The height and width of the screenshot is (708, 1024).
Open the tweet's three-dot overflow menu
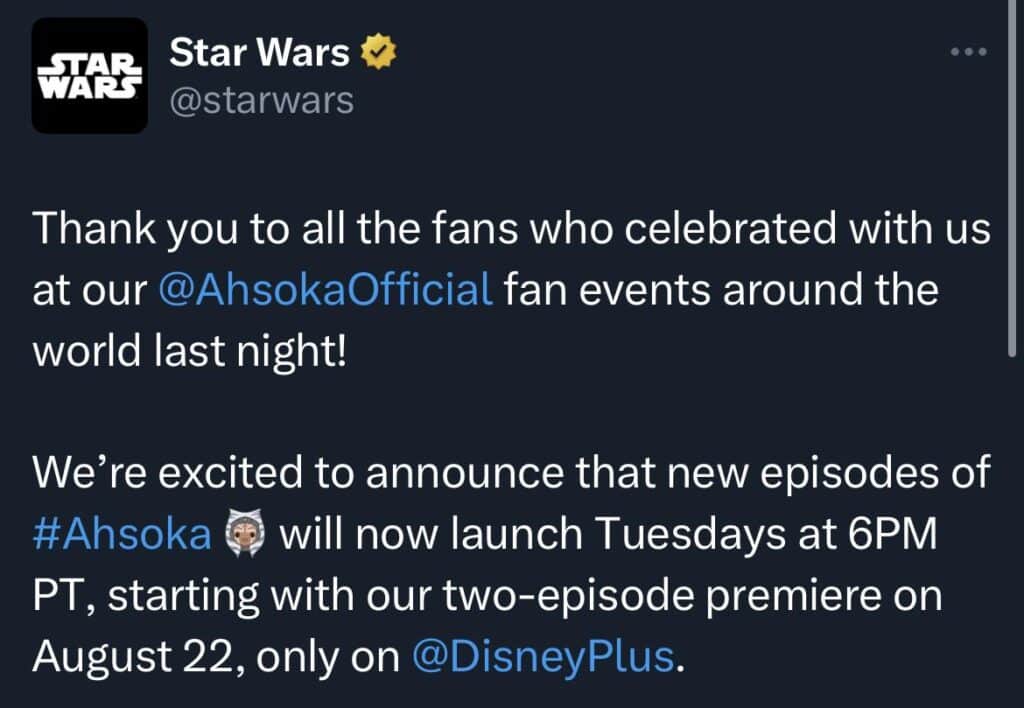point(968,51)
